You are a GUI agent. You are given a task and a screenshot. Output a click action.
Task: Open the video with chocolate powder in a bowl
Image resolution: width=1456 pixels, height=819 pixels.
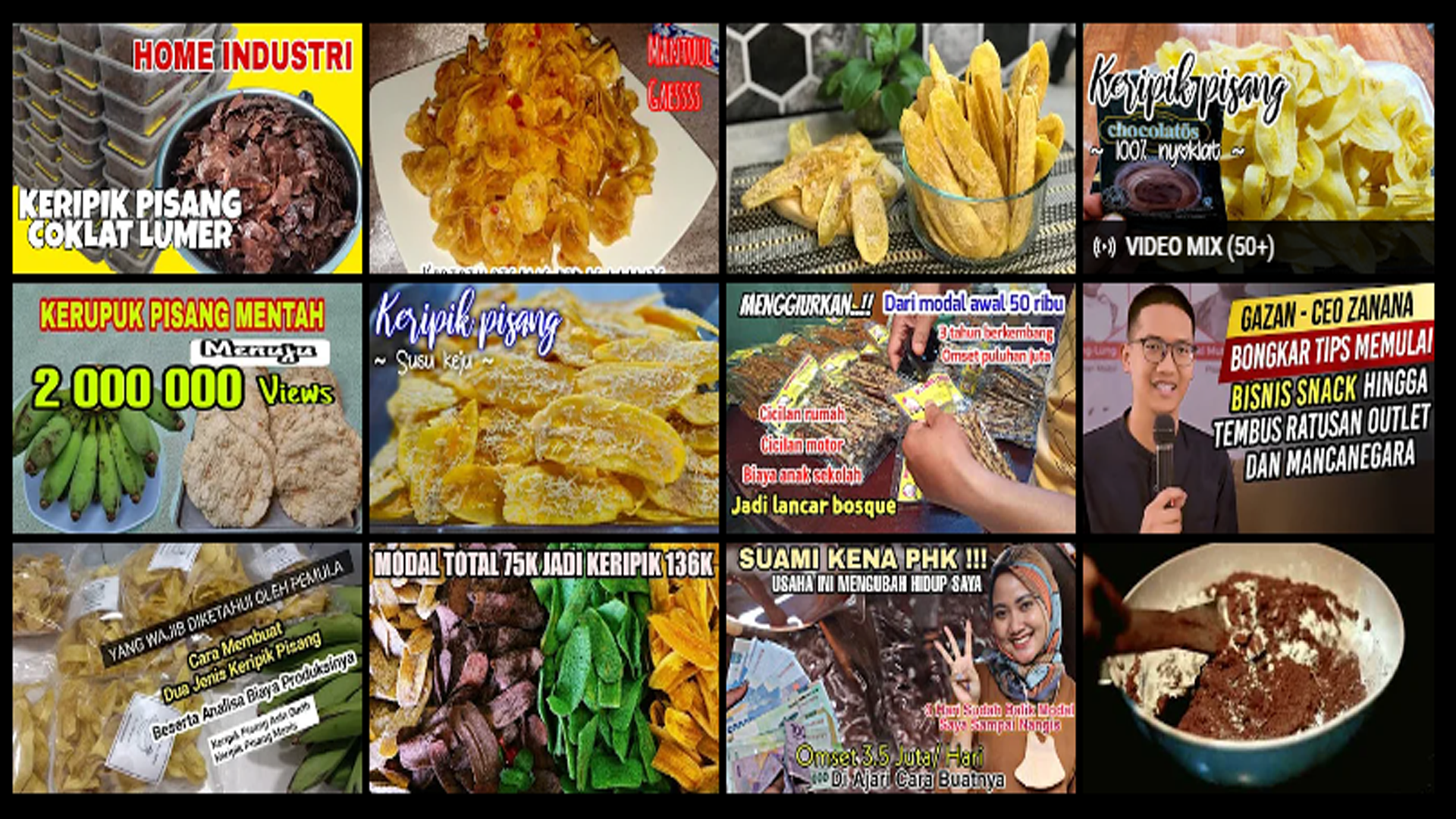(x=1257, y=668)
